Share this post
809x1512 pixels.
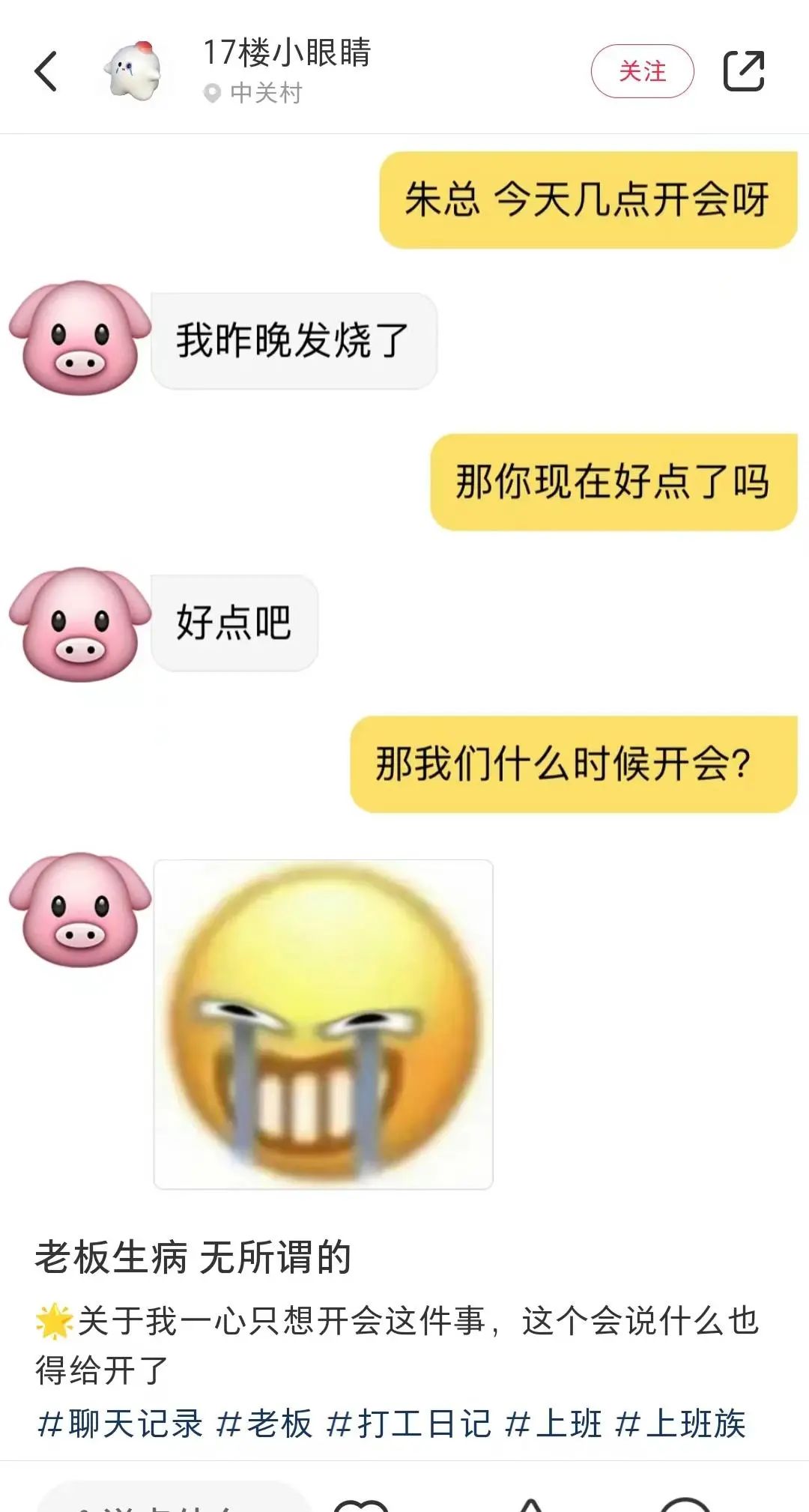[x=743, y=71]
